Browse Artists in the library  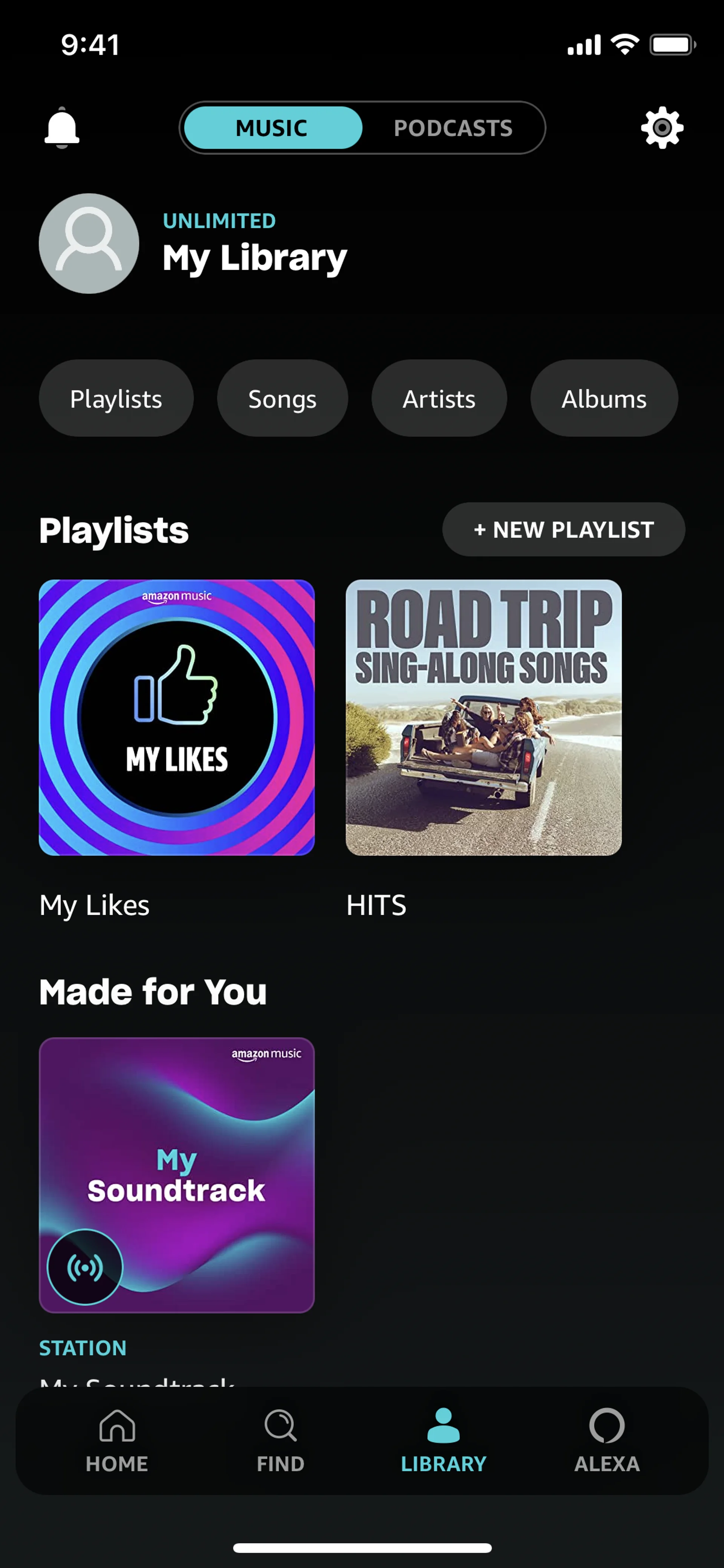(439, 399)
